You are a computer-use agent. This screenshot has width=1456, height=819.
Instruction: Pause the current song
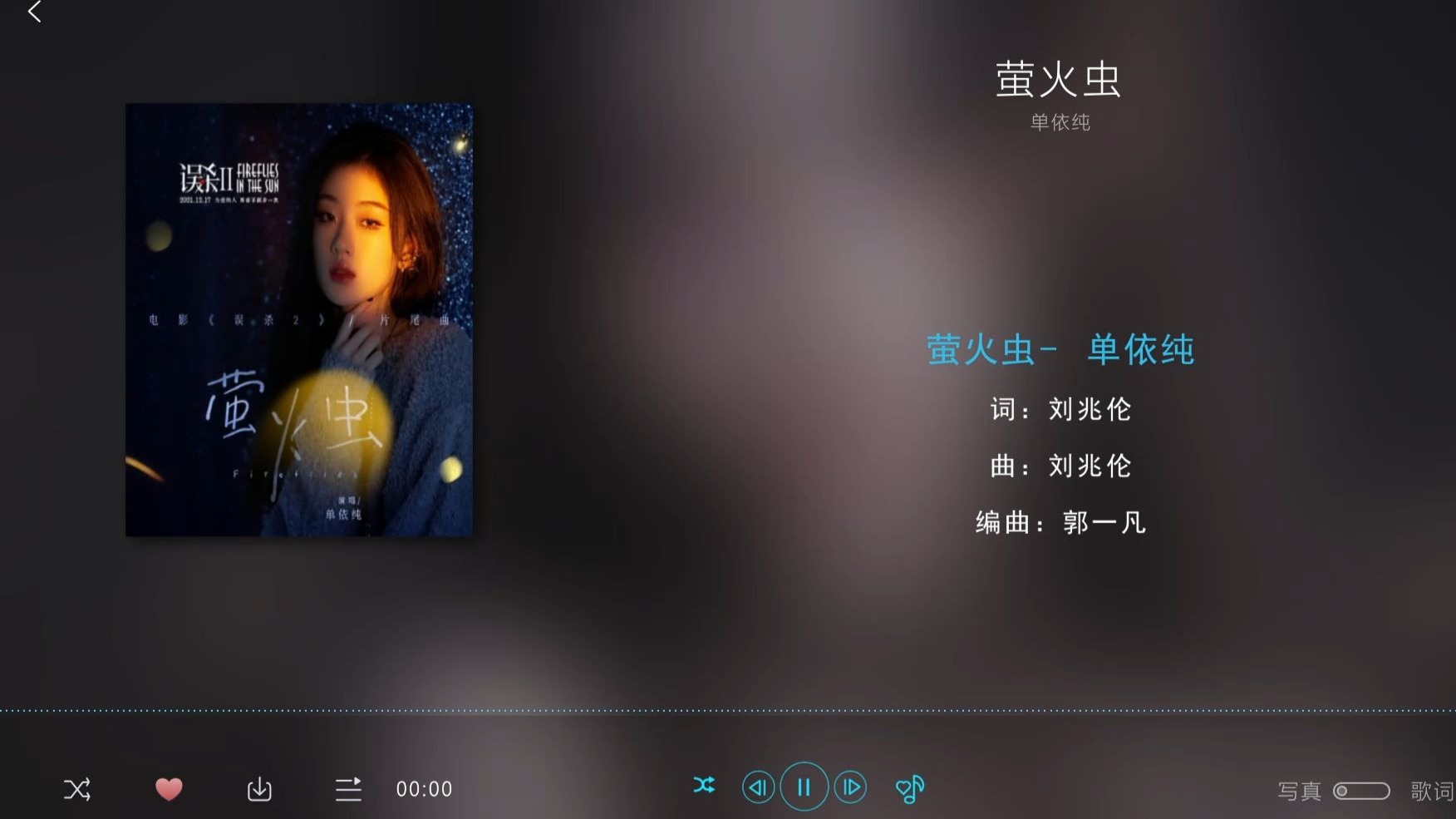804,787
